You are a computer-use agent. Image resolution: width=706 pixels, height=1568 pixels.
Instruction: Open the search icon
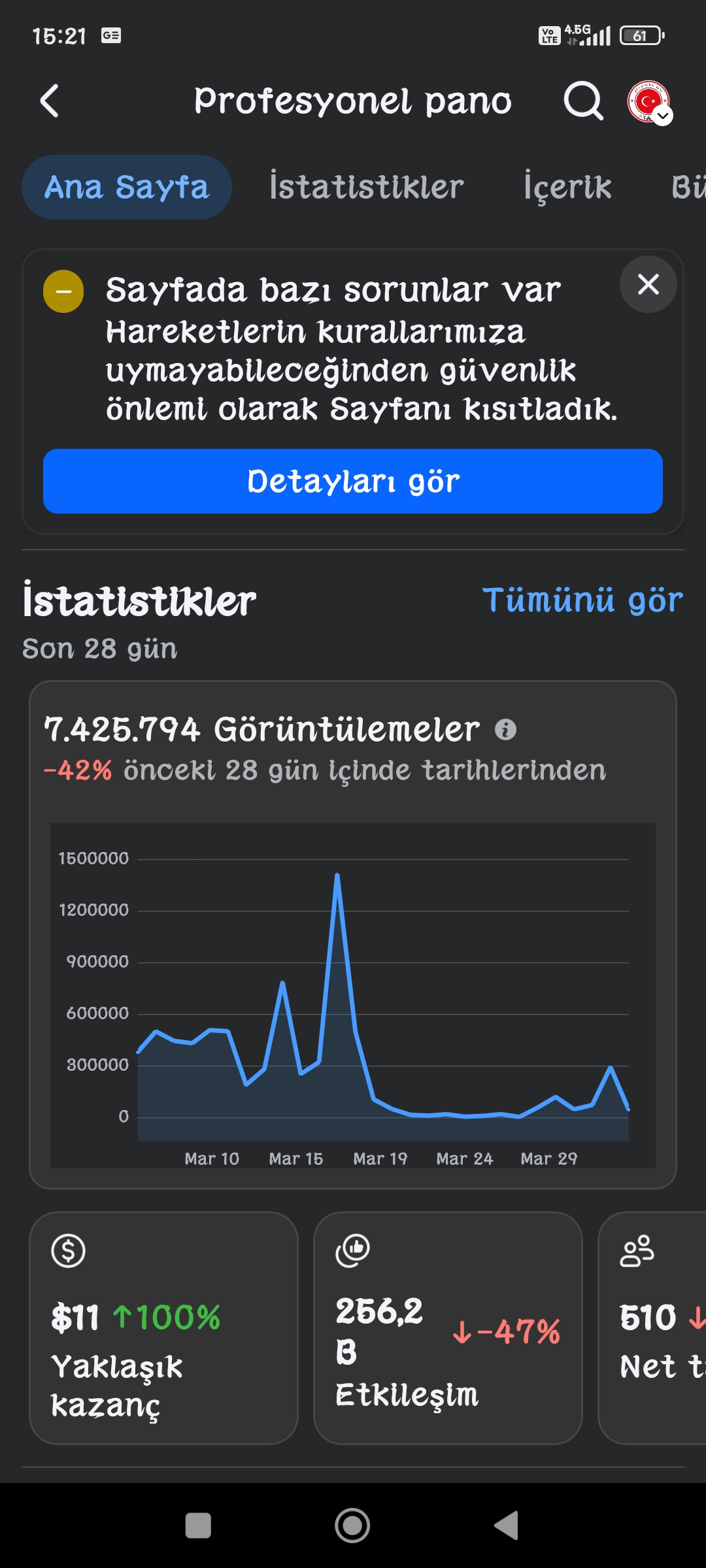[x=582, y=101]
